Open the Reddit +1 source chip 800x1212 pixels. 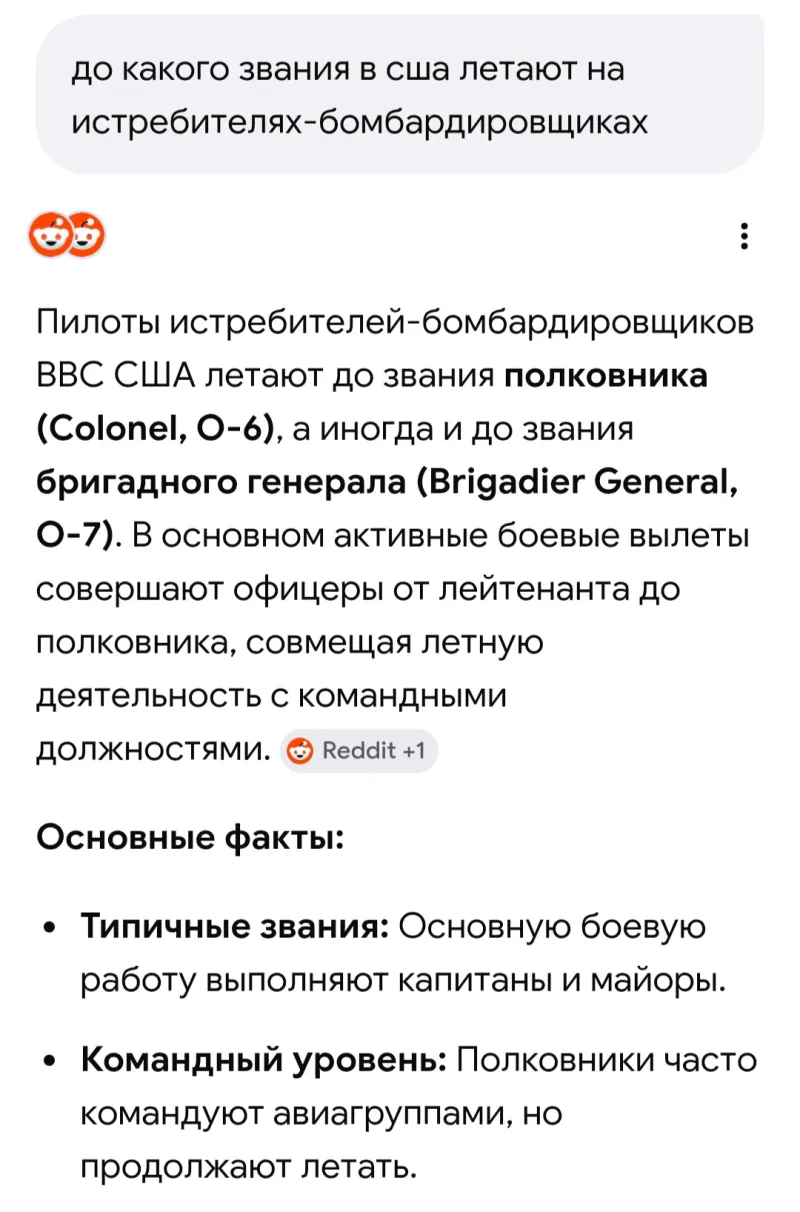tap(358, 751)
